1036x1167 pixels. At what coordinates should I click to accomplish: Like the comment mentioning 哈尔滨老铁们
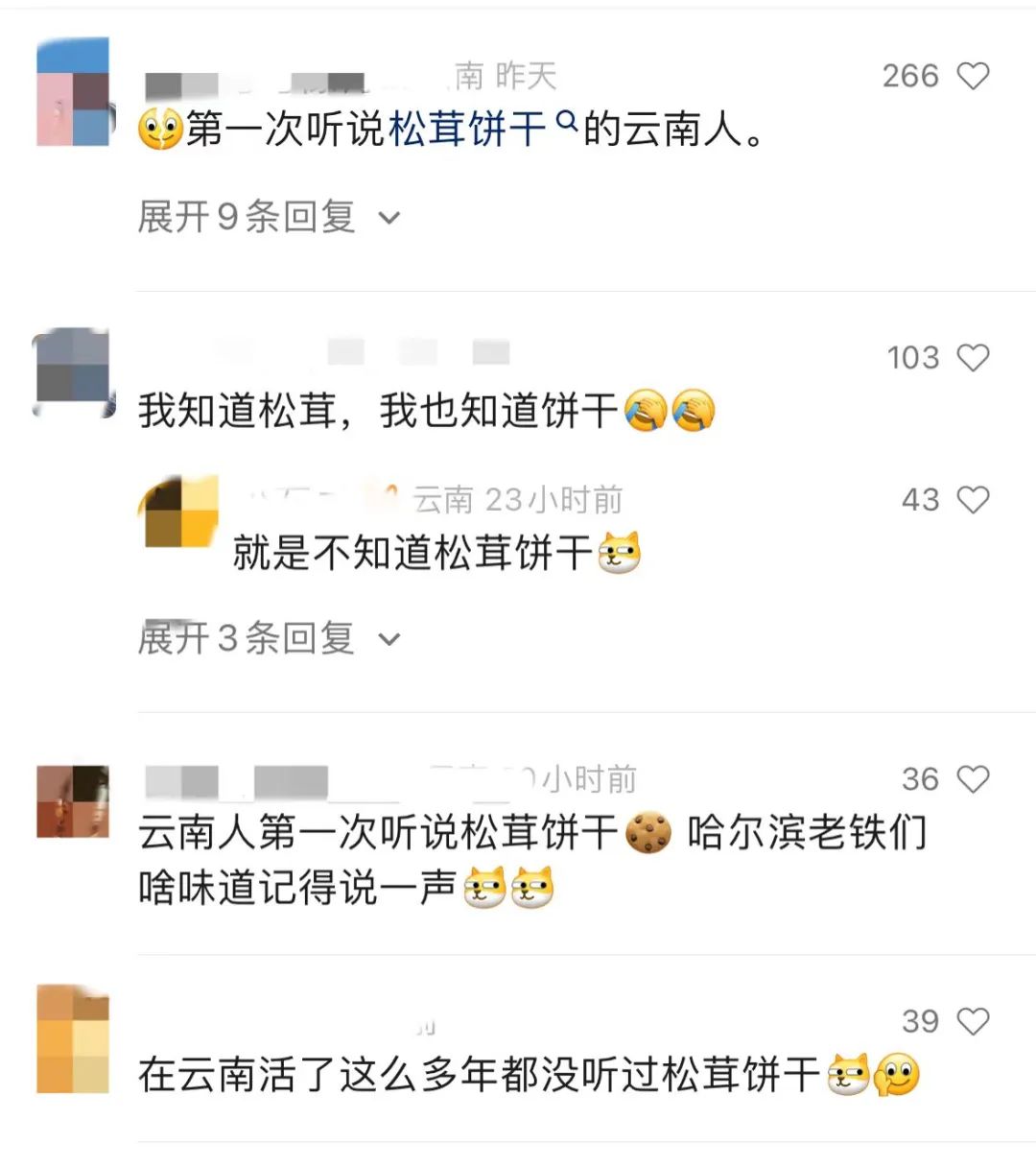click(x=973, y=779)
